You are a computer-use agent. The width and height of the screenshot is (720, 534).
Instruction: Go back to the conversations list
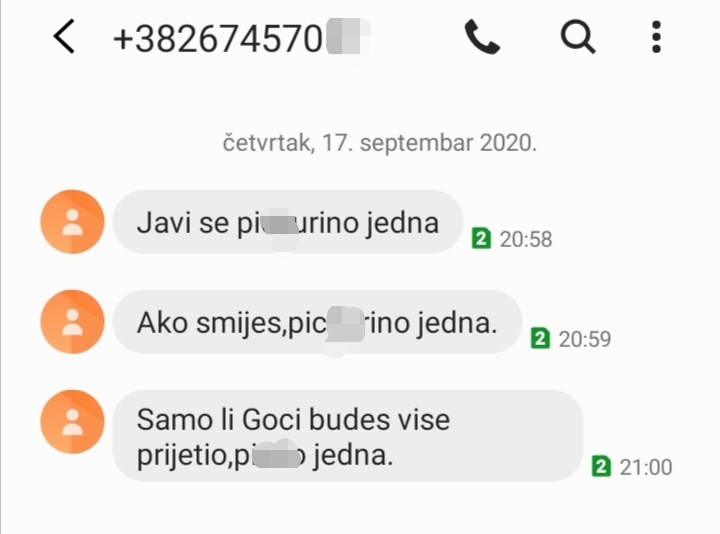64,37
